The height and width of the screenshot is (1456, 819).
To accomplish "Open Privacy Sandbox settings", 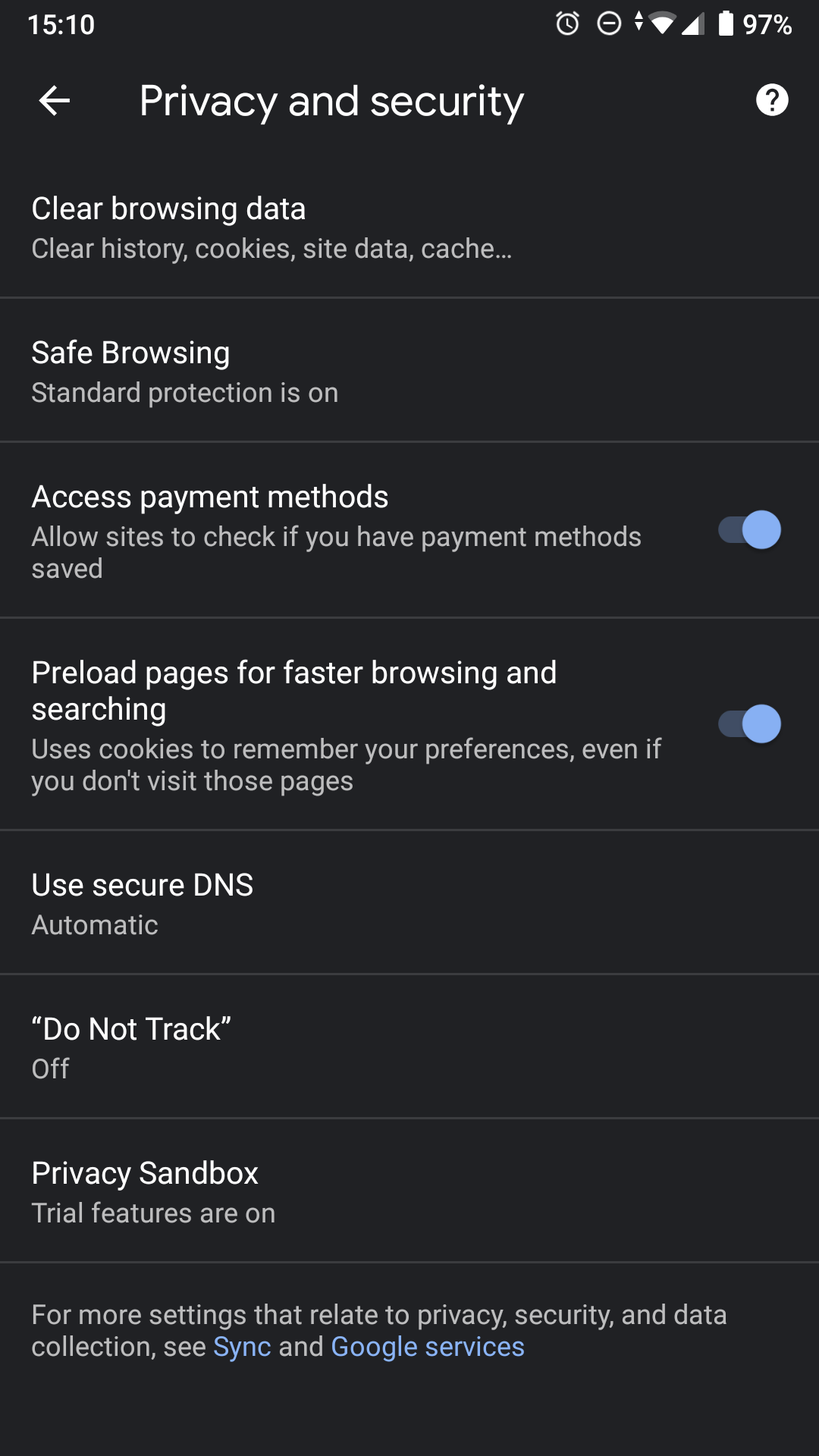I will click(409, 1191).
